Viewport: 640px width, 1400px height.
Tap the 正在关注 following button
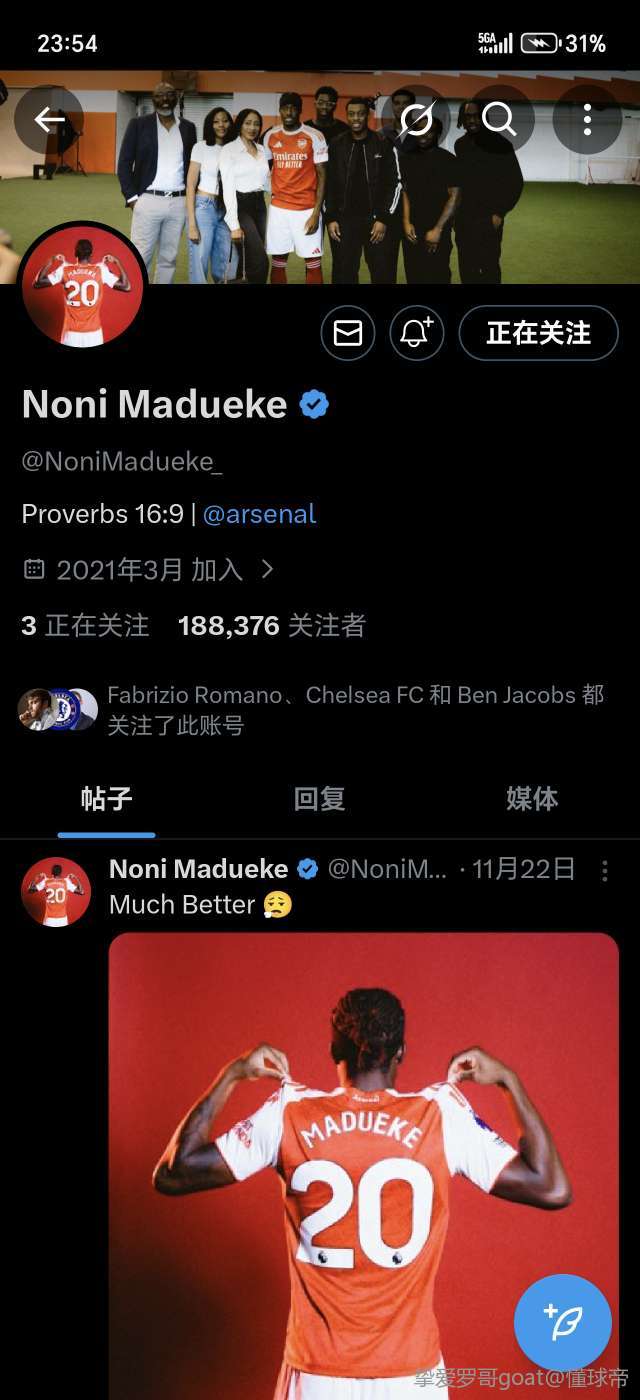coord(538,333)
